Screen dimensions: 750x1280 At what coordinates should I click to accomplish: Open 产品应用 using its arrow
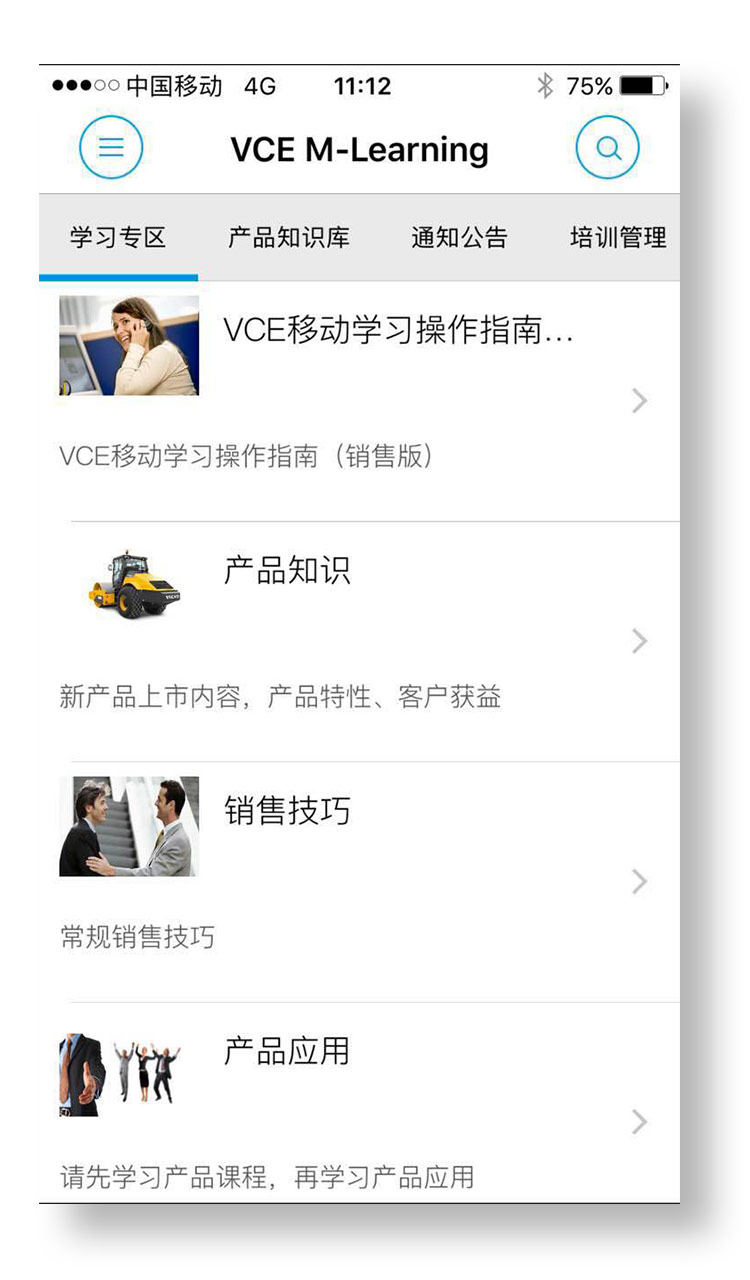(638, 1122)
